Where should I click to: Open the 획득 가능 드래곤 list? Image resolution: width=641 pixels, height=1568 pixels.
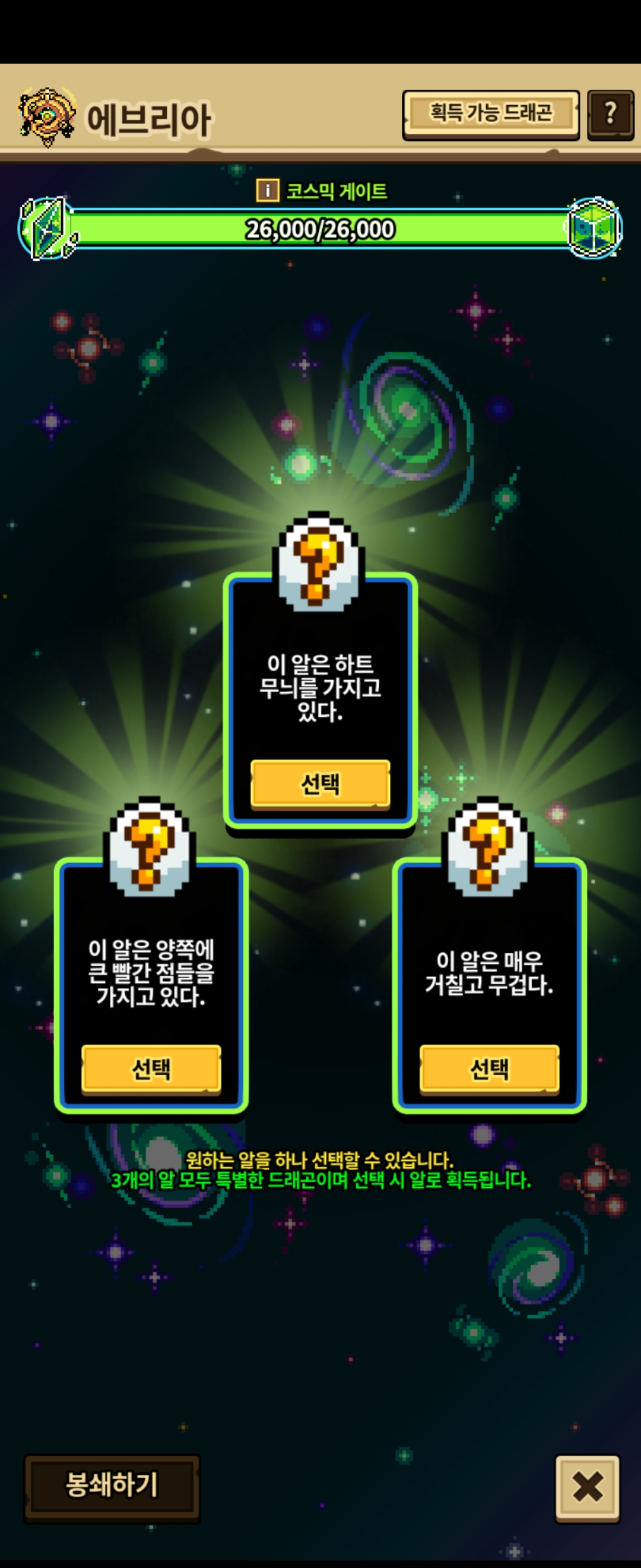tap(491, 115)
